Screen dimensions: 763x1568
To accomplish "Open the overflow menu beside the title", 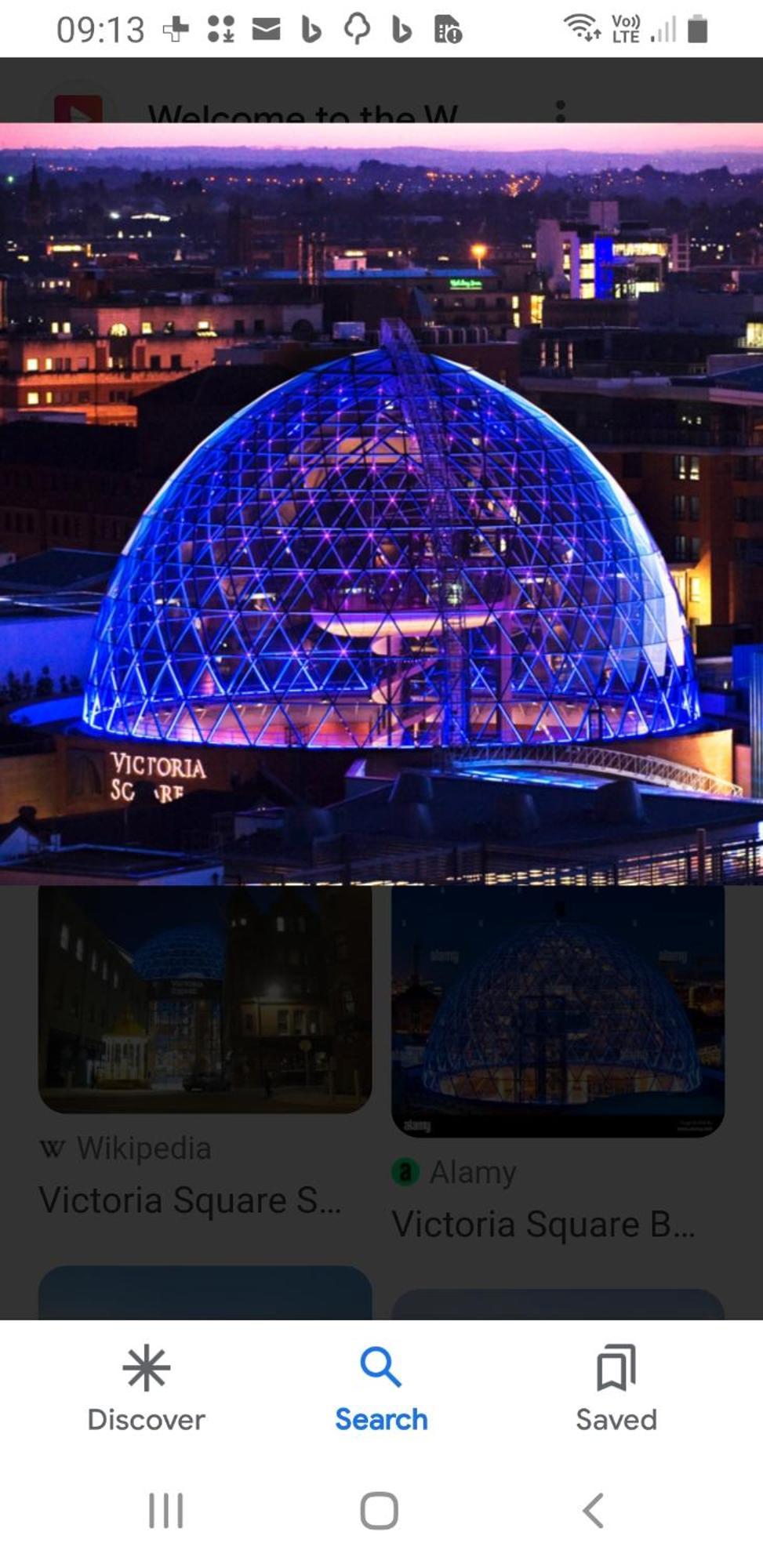I will (x=560, y=111).
